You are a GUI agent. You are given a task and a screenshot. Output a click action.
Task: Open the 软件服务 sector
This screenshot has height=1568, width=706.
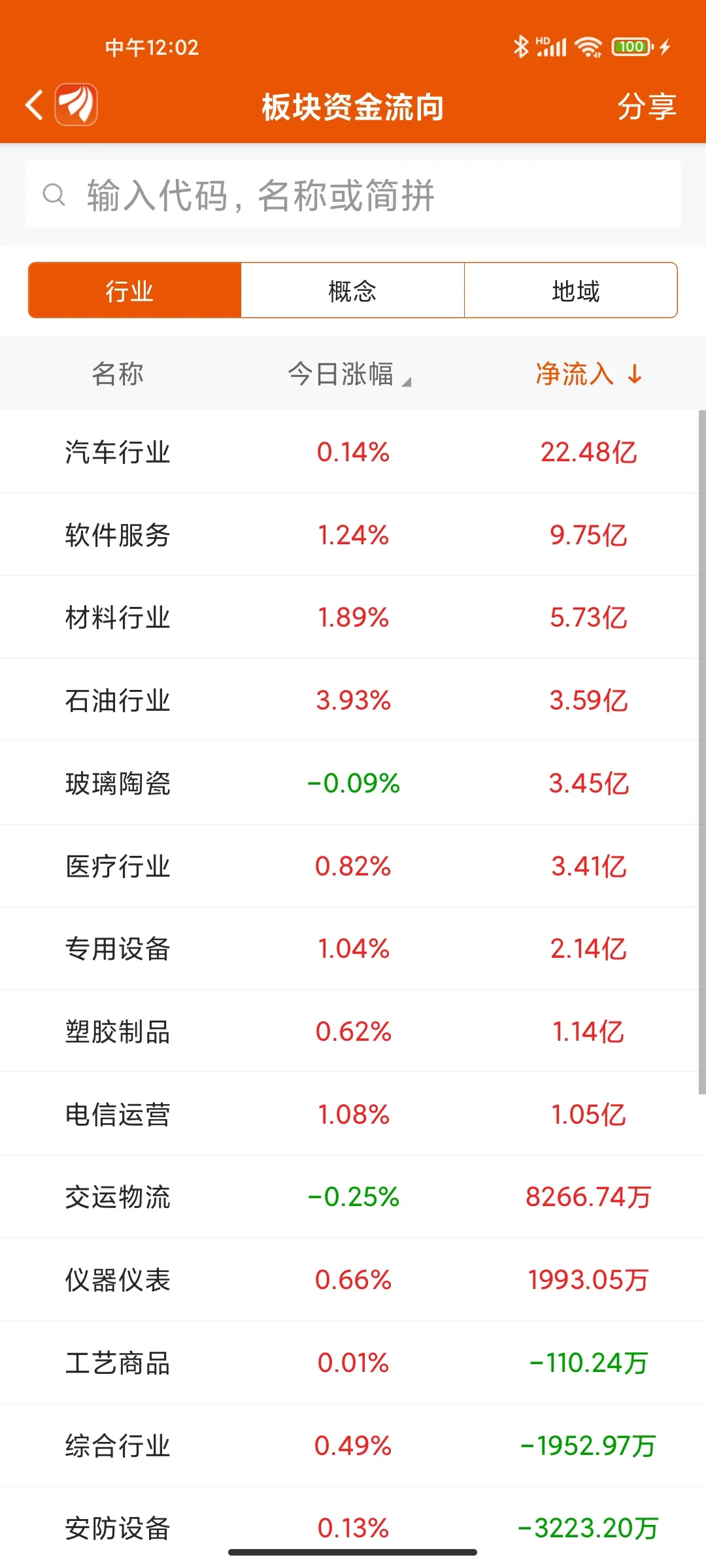pos(353,535)
